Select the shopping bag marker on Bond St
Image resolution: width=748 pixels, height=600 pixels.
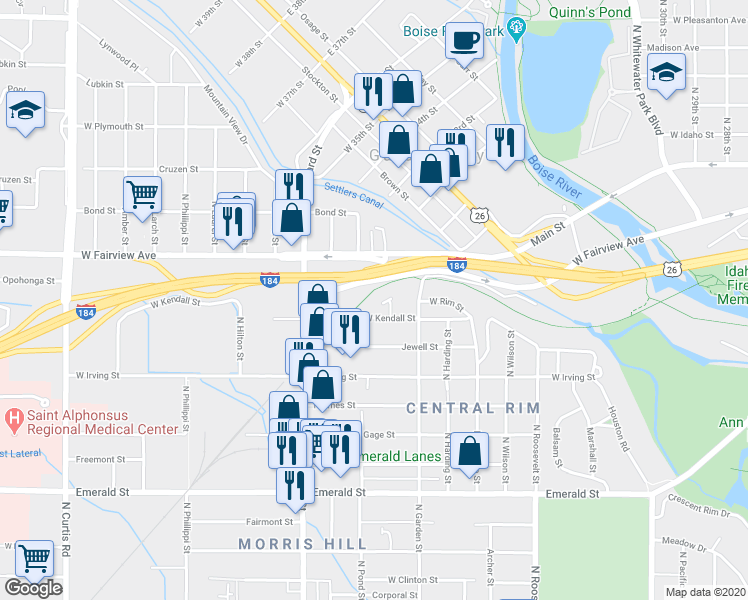[x=291, y=218]
